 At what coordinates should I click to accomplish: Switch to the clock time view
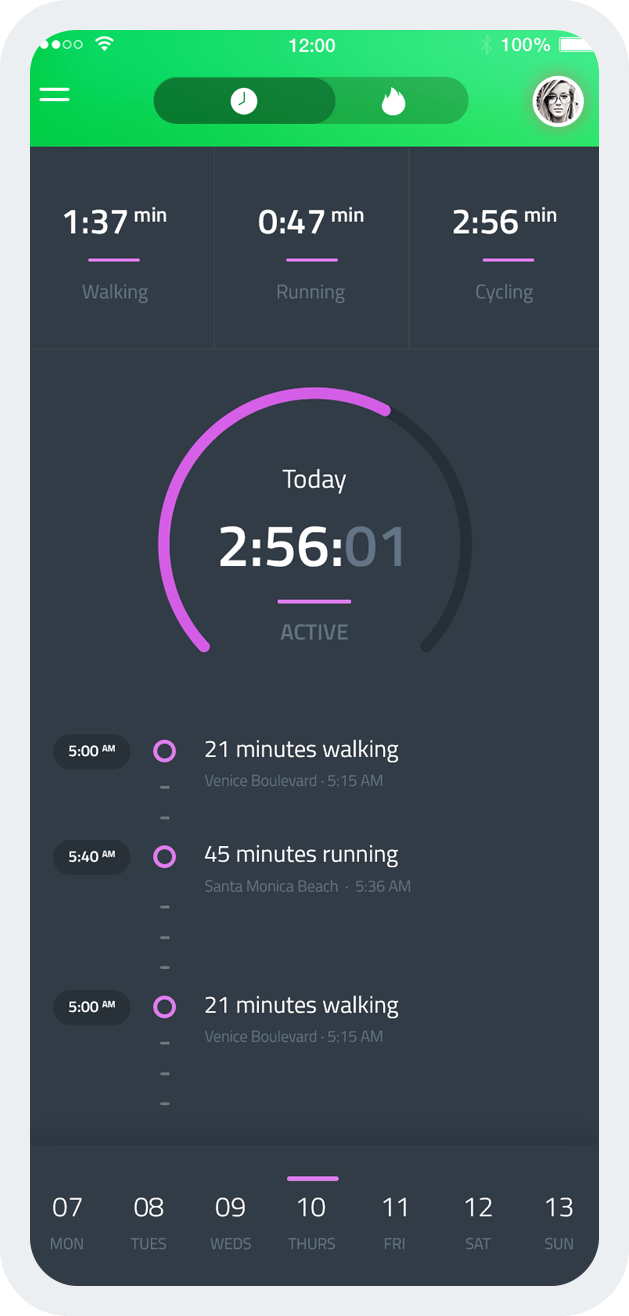tap(244, 101)
